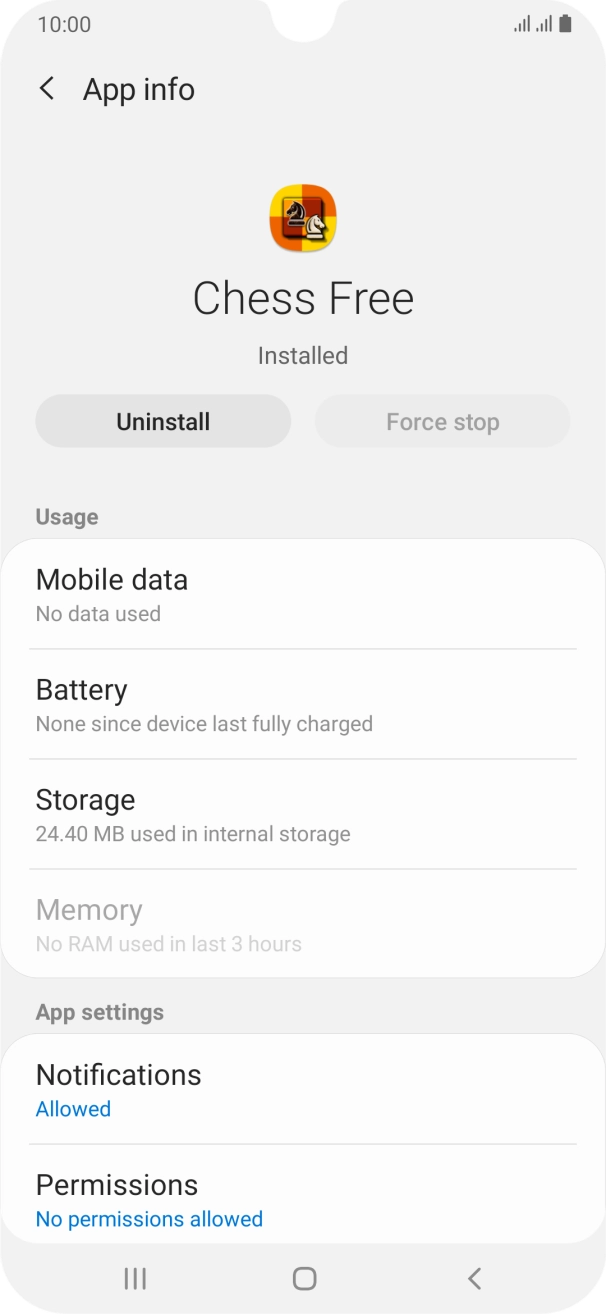
Task: Open recent apps from navigation bar
Action: [135, 1278]
